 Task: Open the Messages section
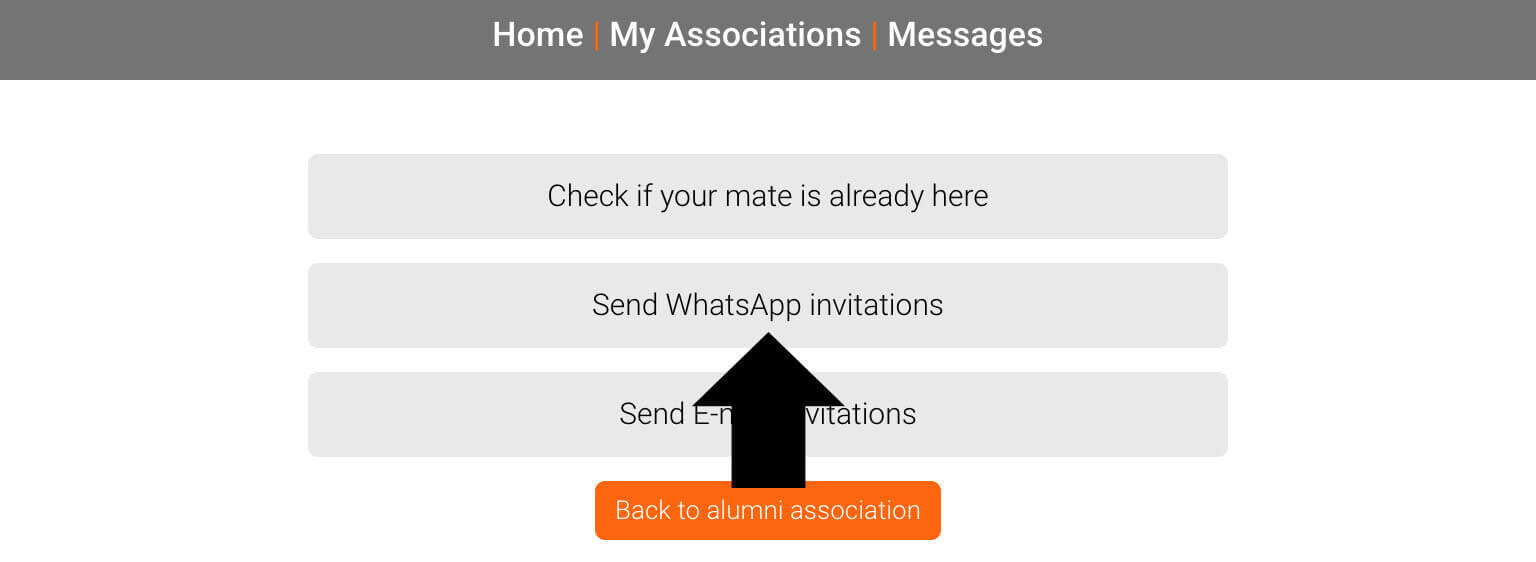tap(965, 35)
